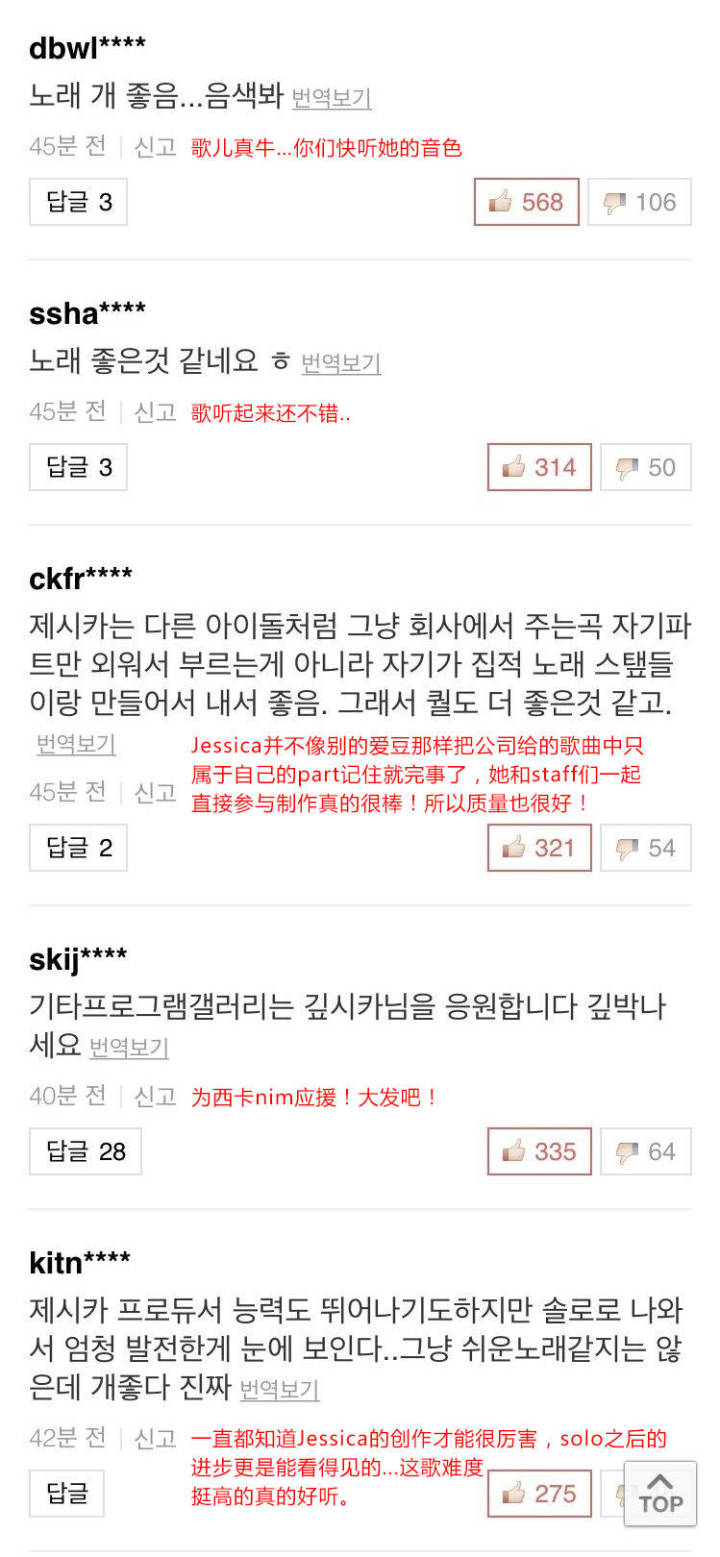Screen dimensions: 720x1557
Task: Like skij**** comment with 335 likes
Action: [539, 1151]
